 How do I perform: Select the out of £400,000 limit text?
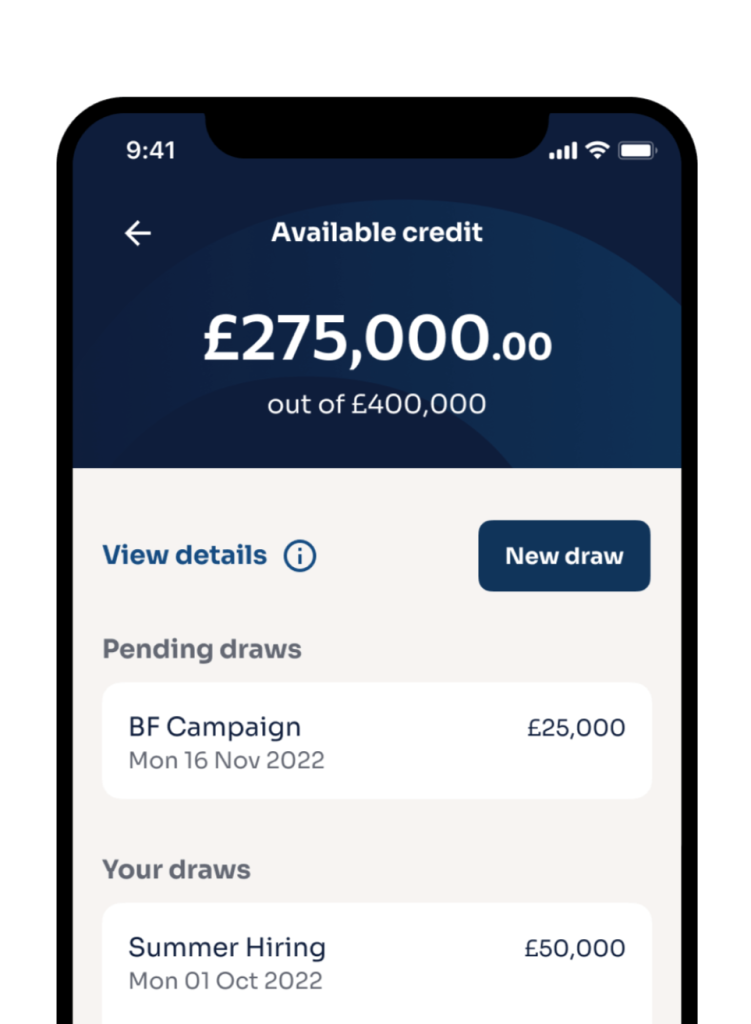click(375, 404)
